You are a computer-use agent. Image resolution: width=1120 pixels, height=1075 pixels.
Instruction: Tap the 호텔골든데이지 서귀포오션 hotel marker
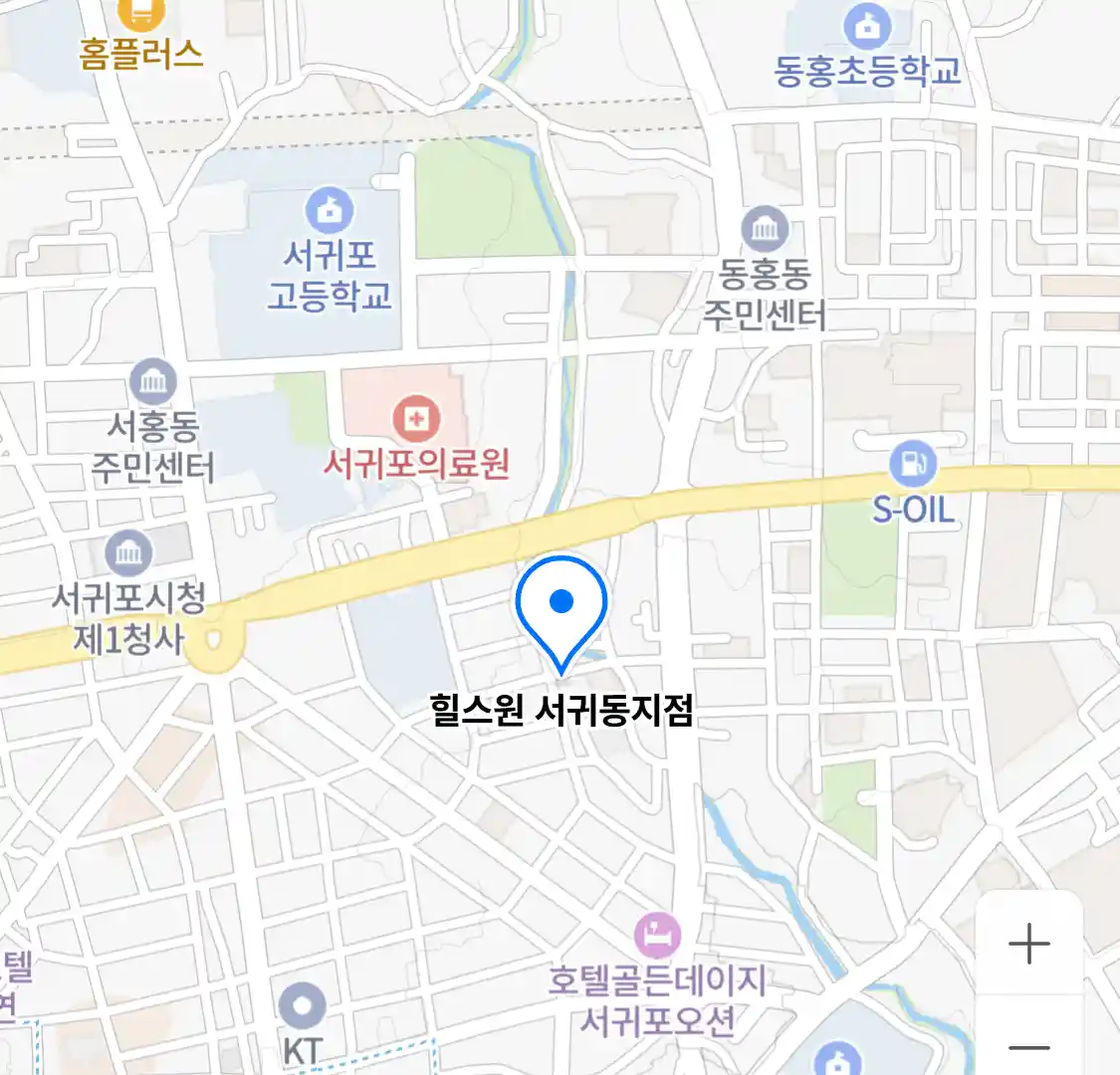pyautogui.click(x=657, y=936)
